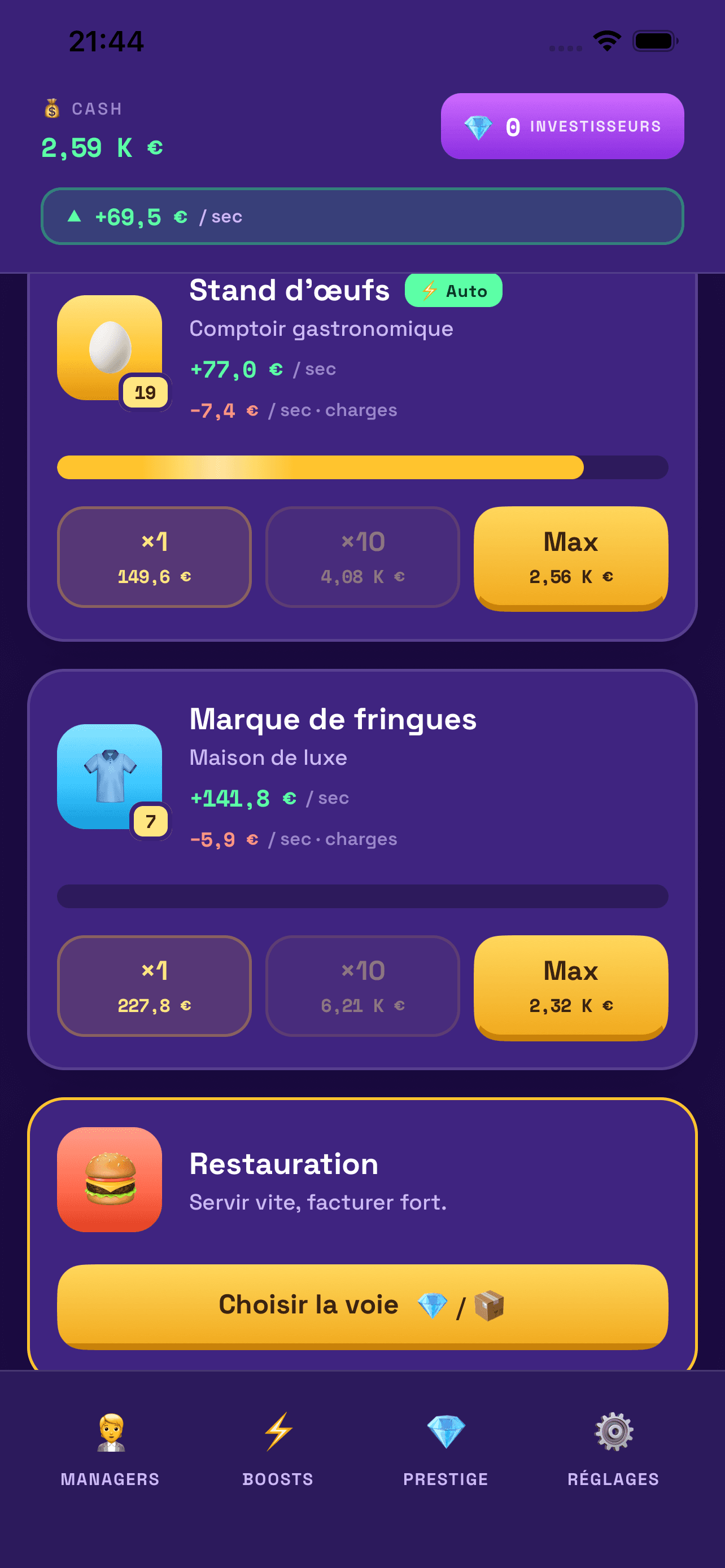Open the Managers tab

click(x=110, y=1449)
